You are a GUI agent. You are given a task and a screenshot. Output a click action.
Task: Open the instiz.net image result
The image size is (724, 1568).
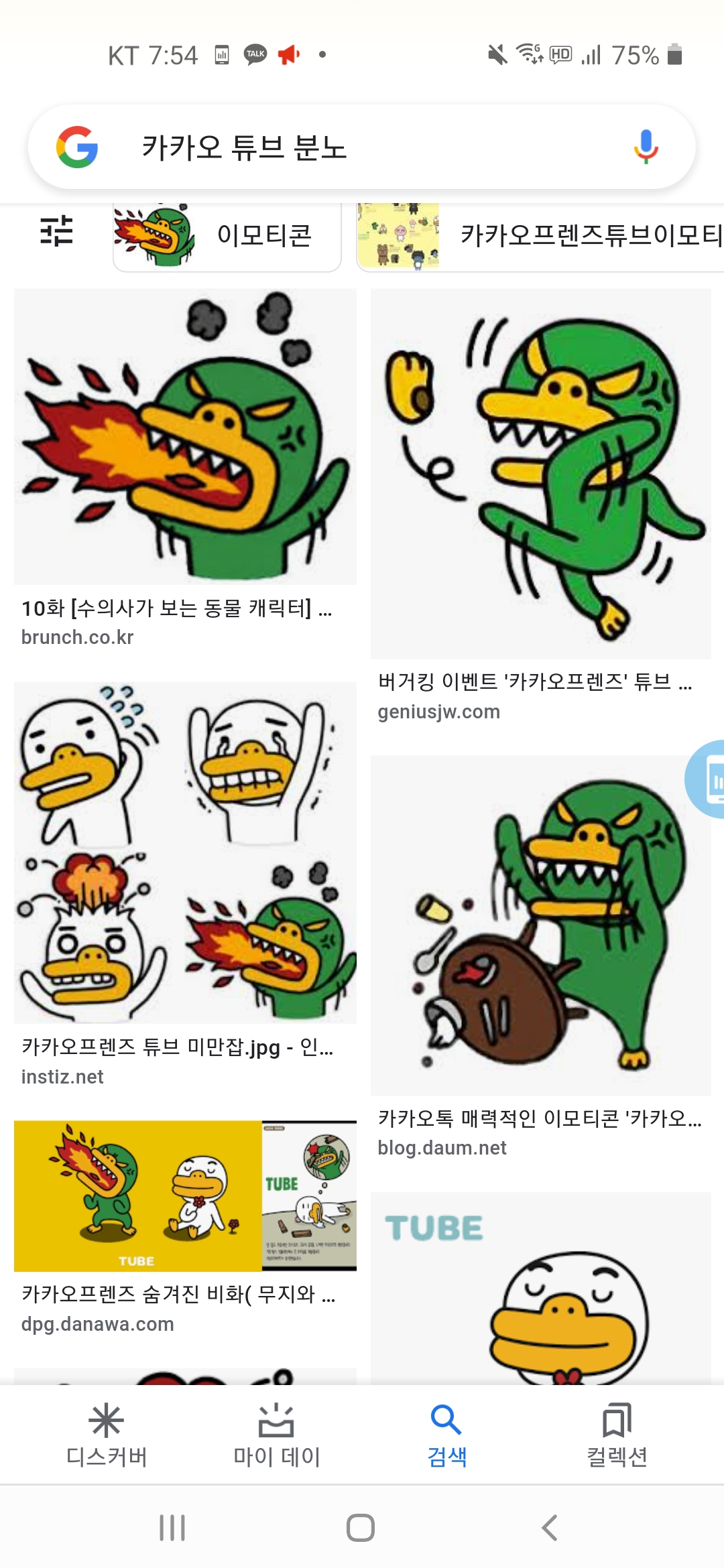click(185, 852)
